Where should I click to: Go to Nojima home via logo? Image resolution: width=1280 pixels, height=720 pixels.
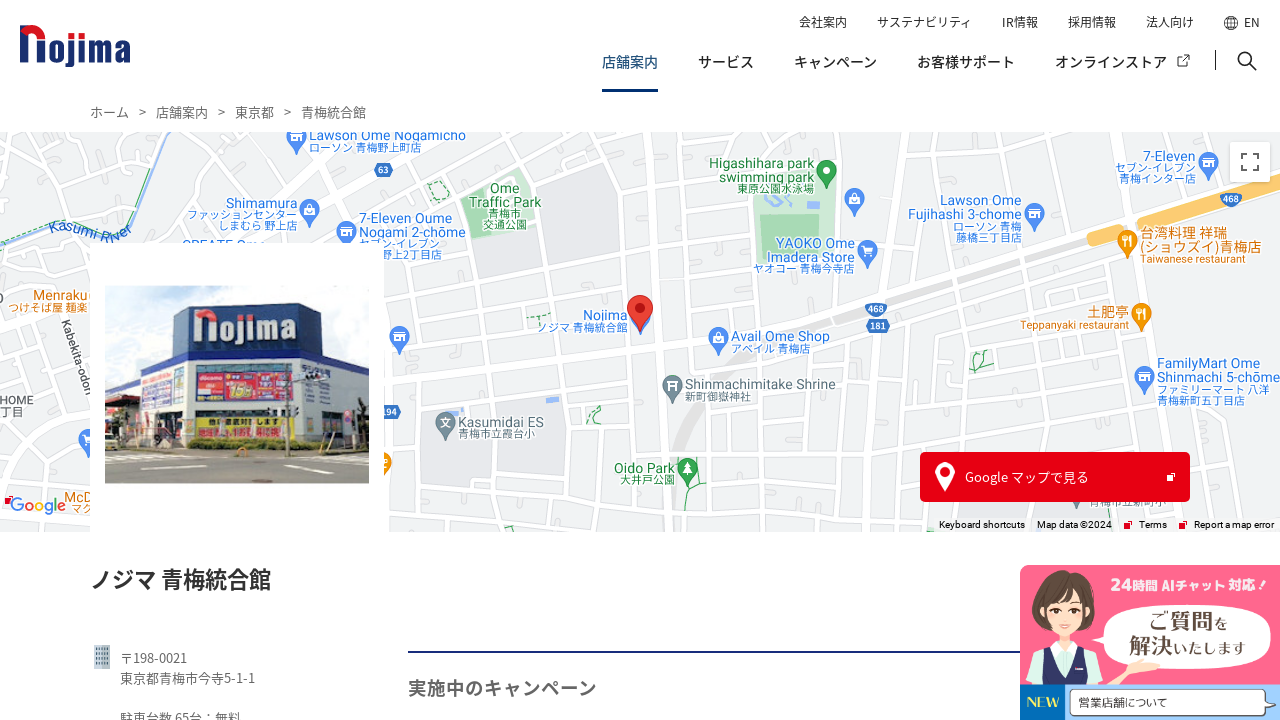tap(75, 46)
